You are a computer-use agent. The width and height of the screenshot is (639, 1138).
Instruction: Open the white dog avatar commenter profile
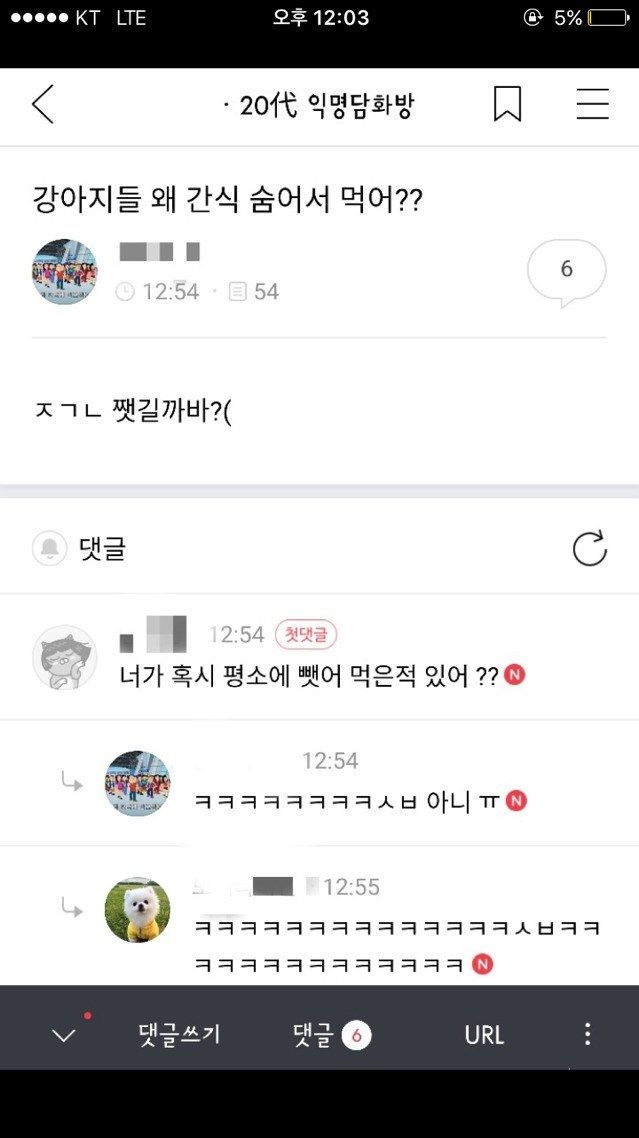click(x=137, y=909)
